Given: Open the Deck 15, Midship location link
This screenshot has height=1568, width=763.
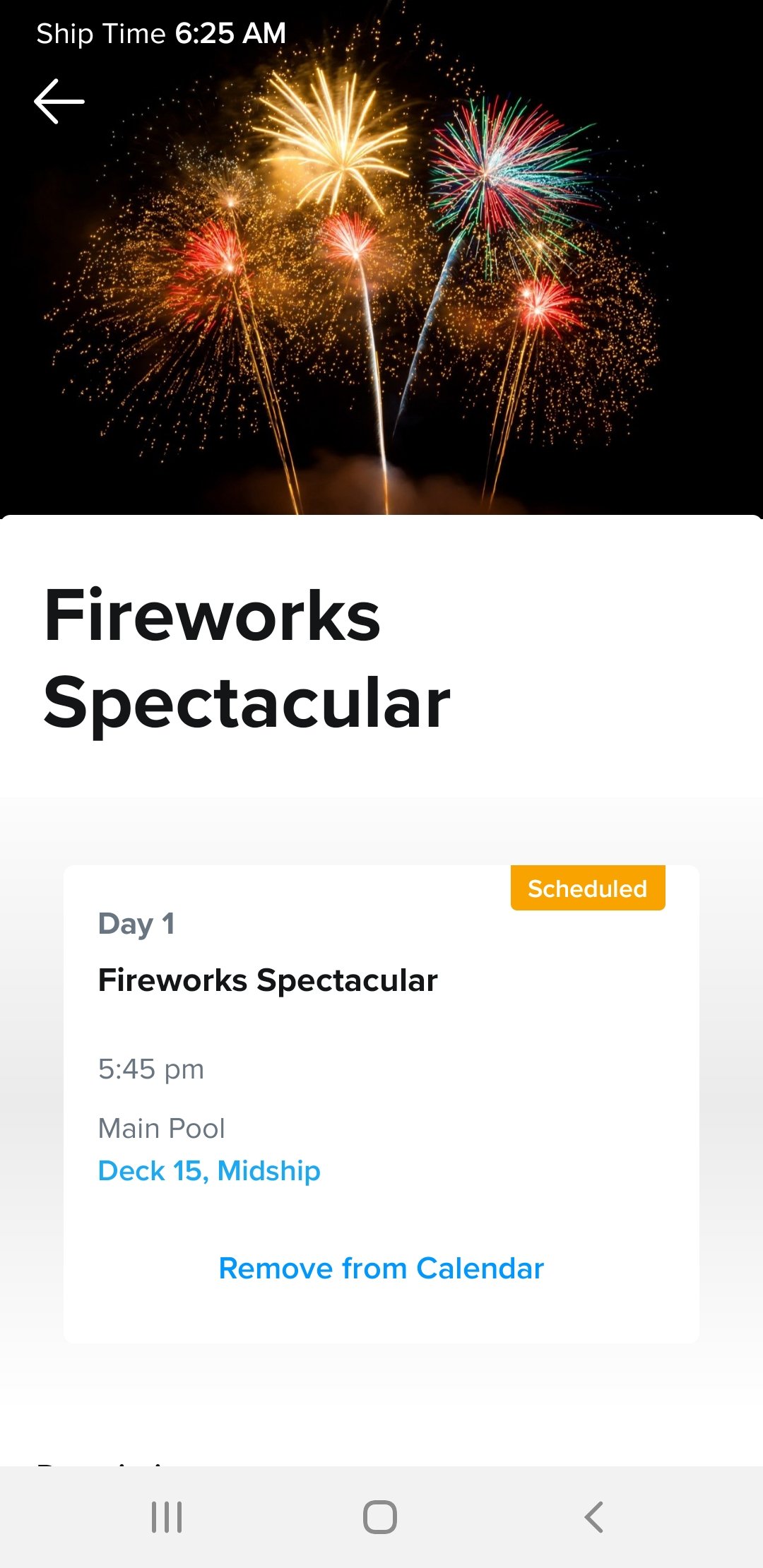Looking at the screenshot, I should pos(209,1171).
